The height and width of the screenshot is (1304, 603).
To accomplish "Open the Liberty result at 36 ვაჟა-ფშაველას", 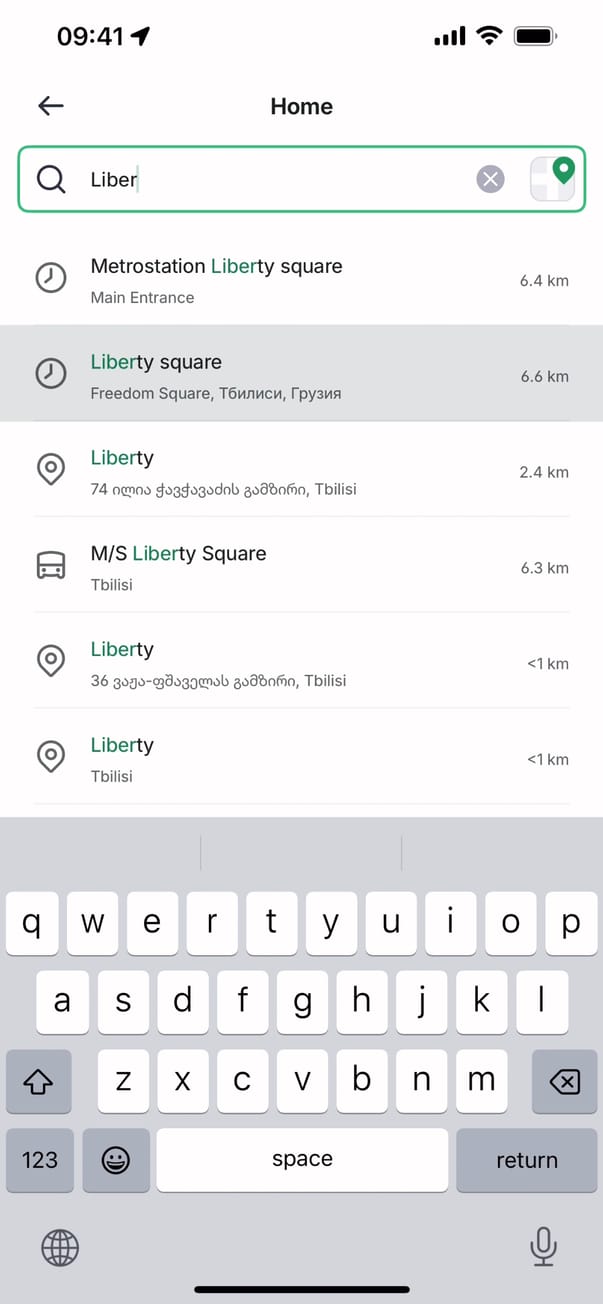I will pyautogui.click(x=300, y=662).
